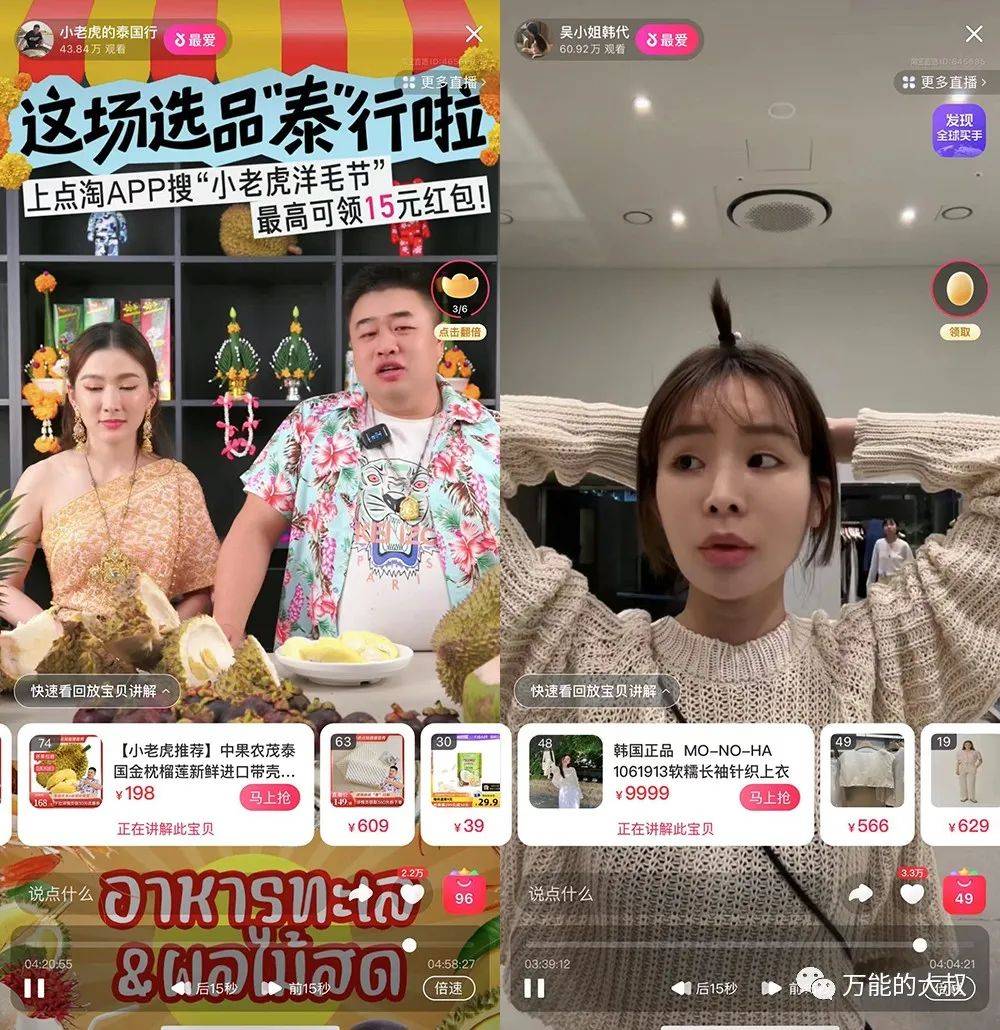Open the ¥566 product card
This screenshot has height=1030, width=1000.
[866, 785]
